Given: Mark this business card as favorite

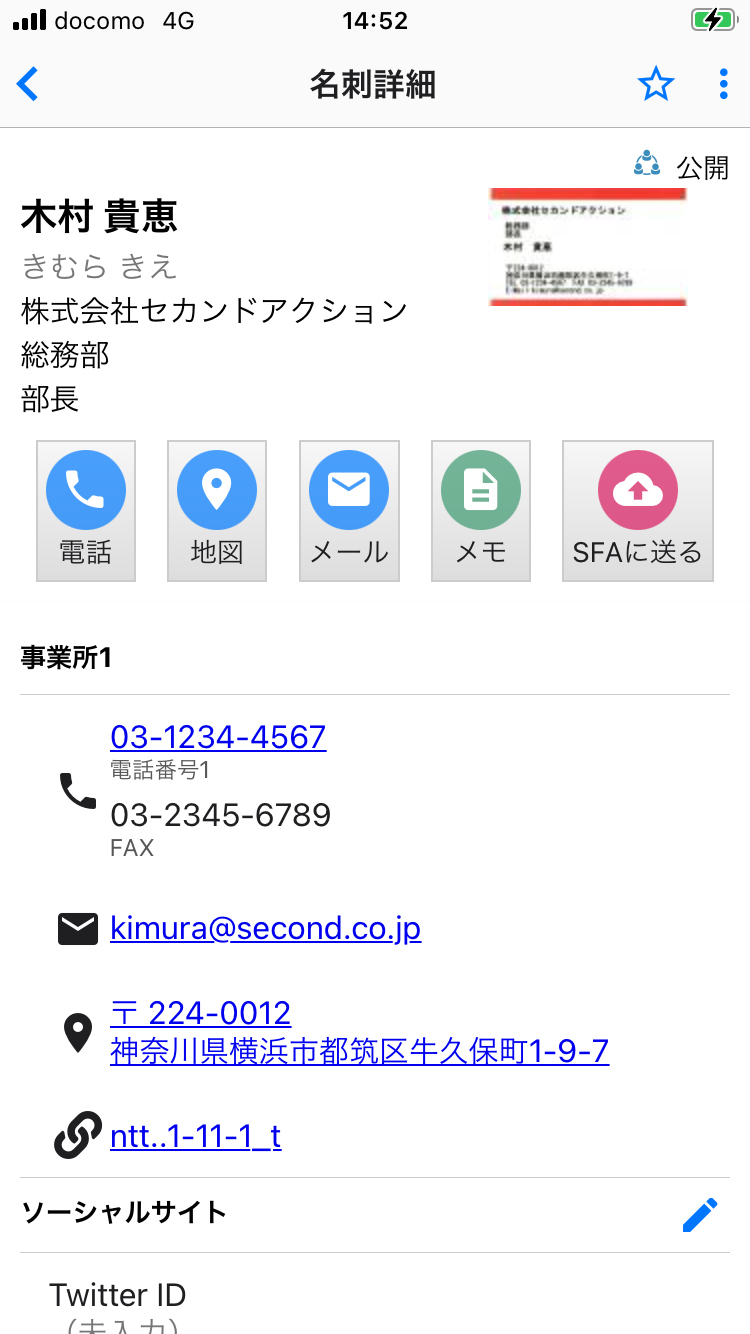Looking at the screenshot, I should [656, 85].
